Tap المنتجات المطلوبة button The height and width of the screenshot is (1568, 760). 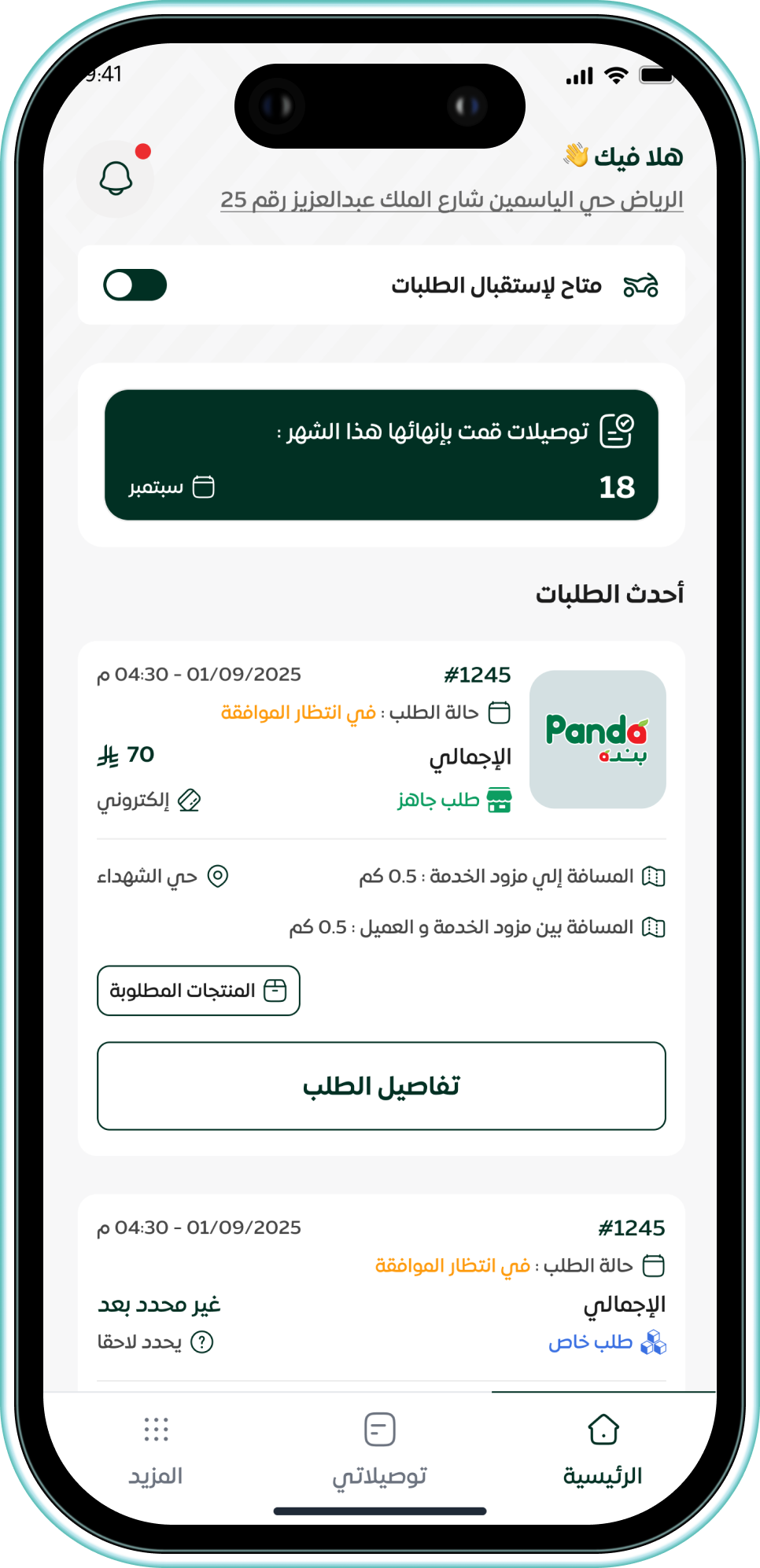[198, 990]
